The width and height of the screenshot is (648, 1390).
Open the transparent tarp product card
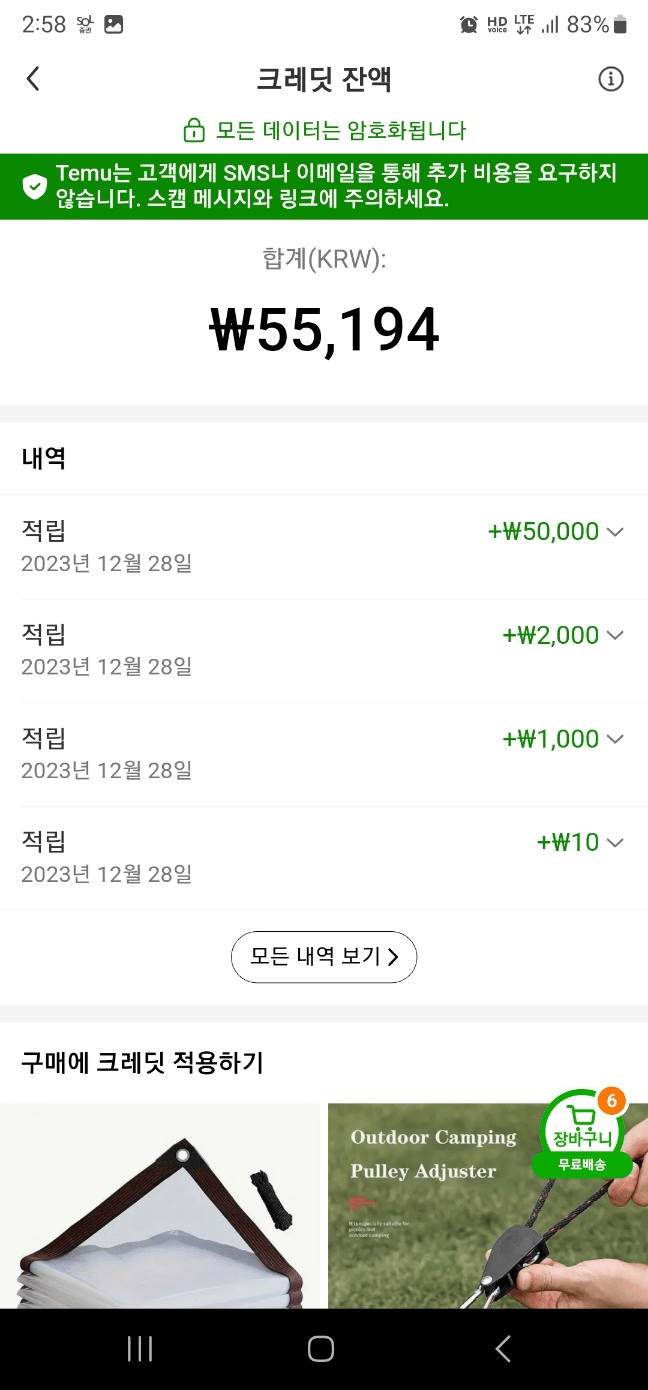[x=160, y=1206]
